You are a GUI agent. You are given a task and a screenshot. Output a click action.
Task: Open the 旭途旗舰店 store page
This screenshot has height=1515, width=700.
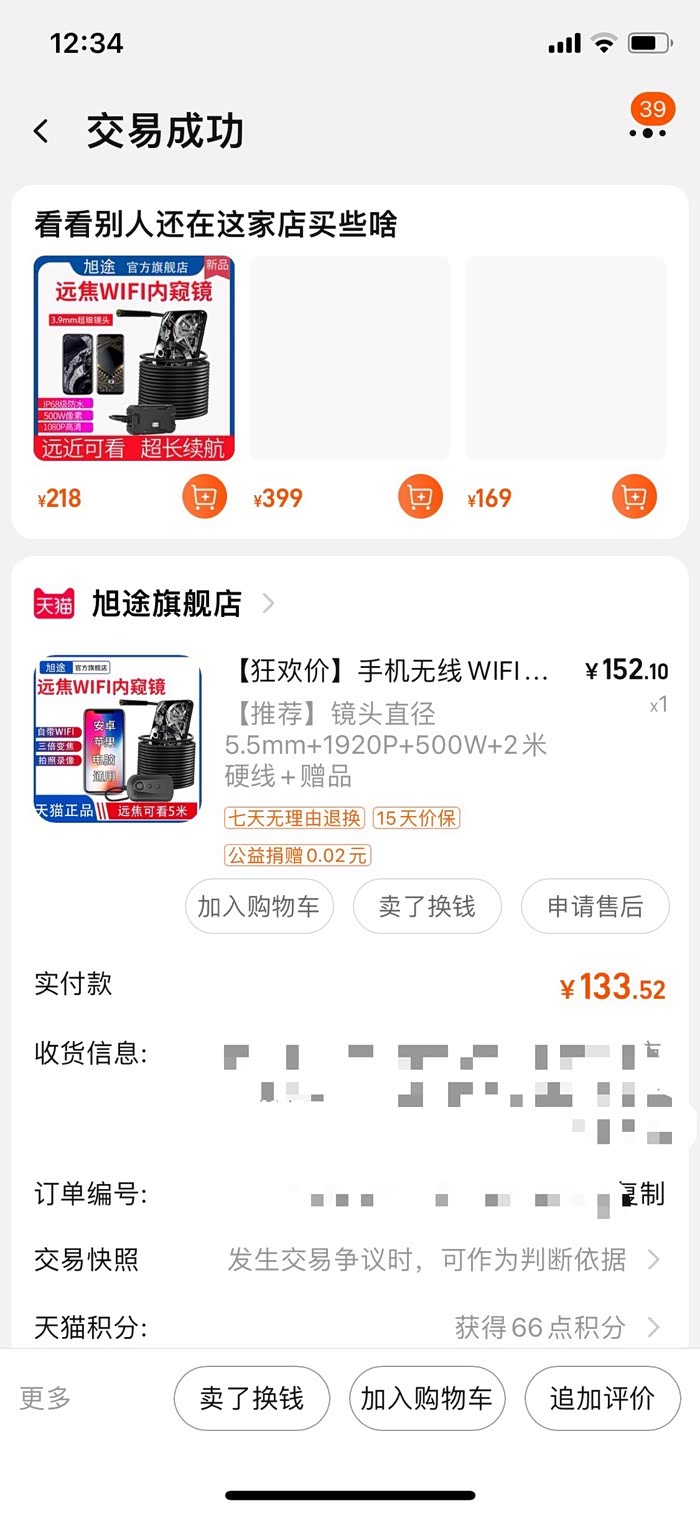[x=167, y=603]
